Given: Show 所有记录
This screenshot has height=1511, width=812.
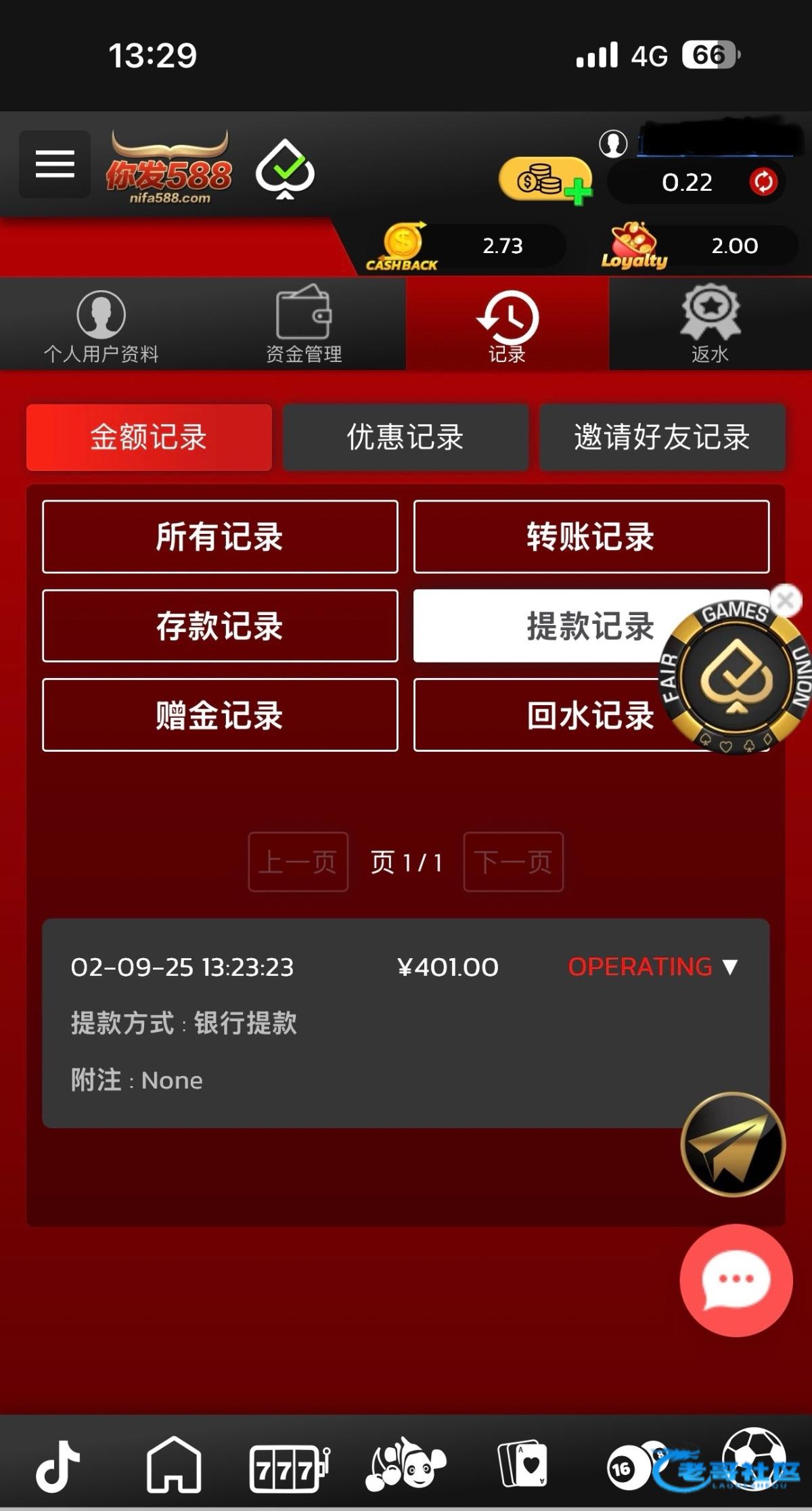Looking at the screenshot, I should pyautogui.click(x=220, y=537).
